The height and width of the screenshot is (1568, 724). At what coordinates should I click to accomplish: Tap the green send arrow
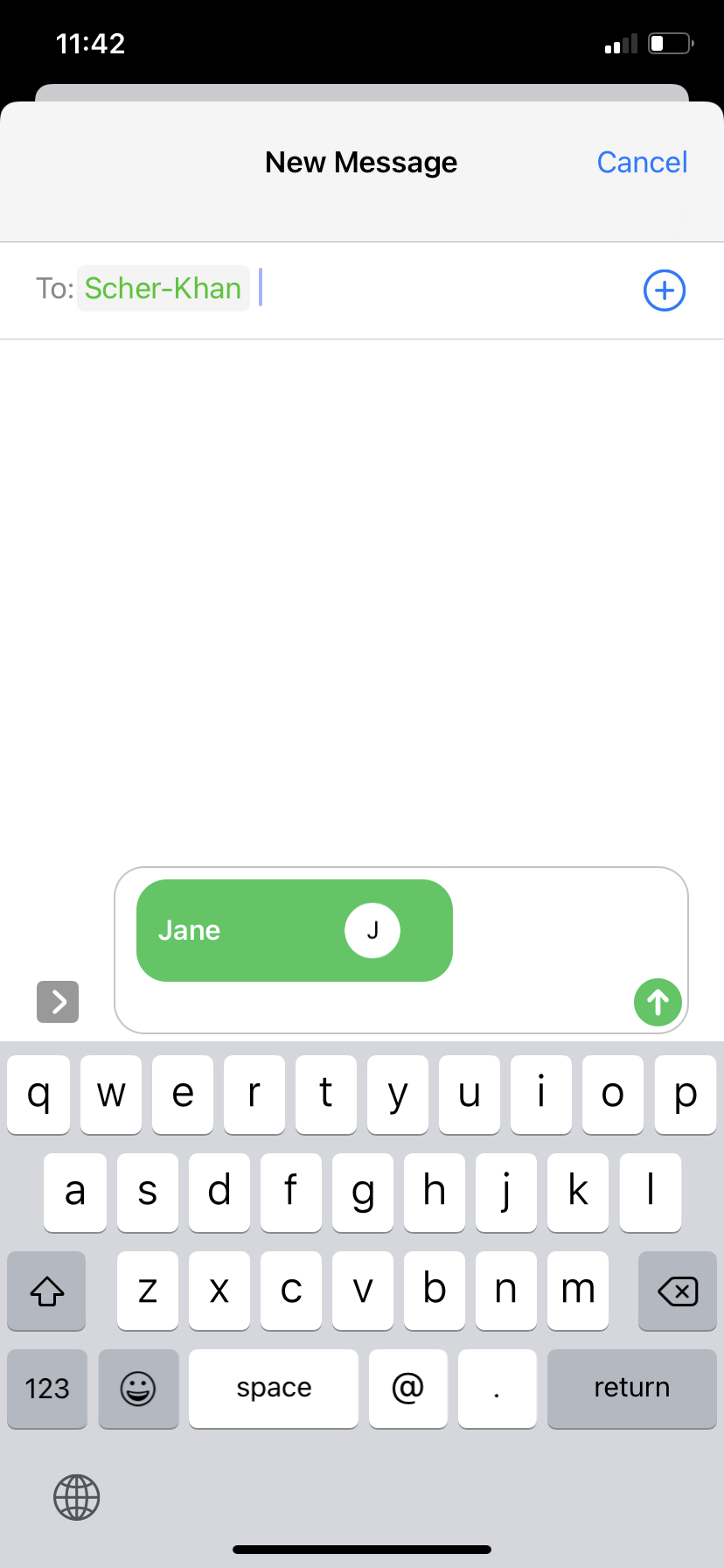(658, 1002)
